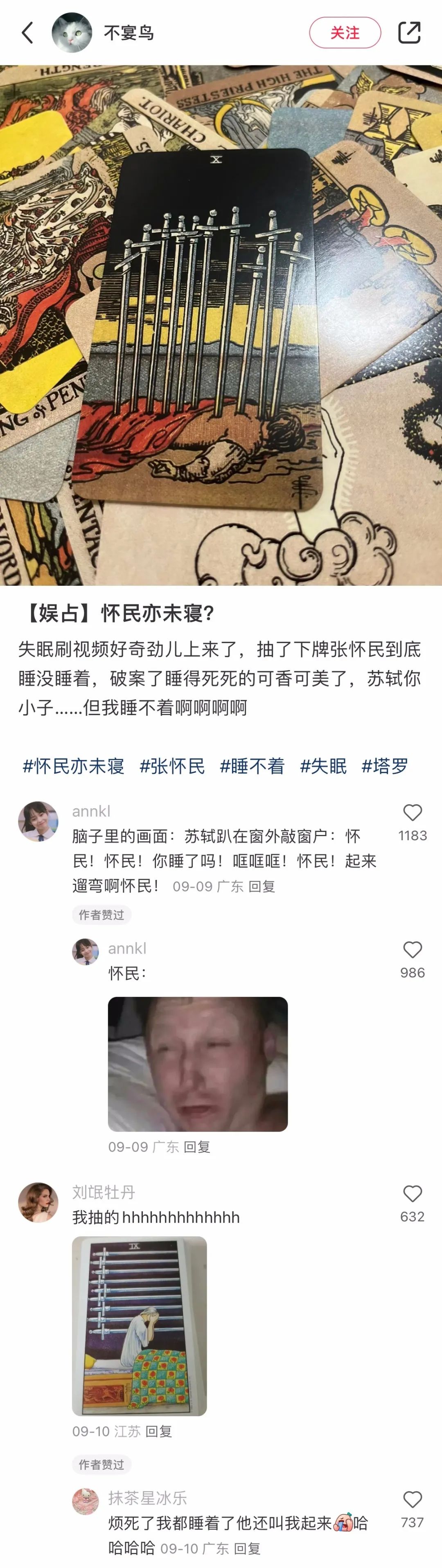Open the #张怀民 hashtag
This screenshot has width=442, height=1568.
172,766
